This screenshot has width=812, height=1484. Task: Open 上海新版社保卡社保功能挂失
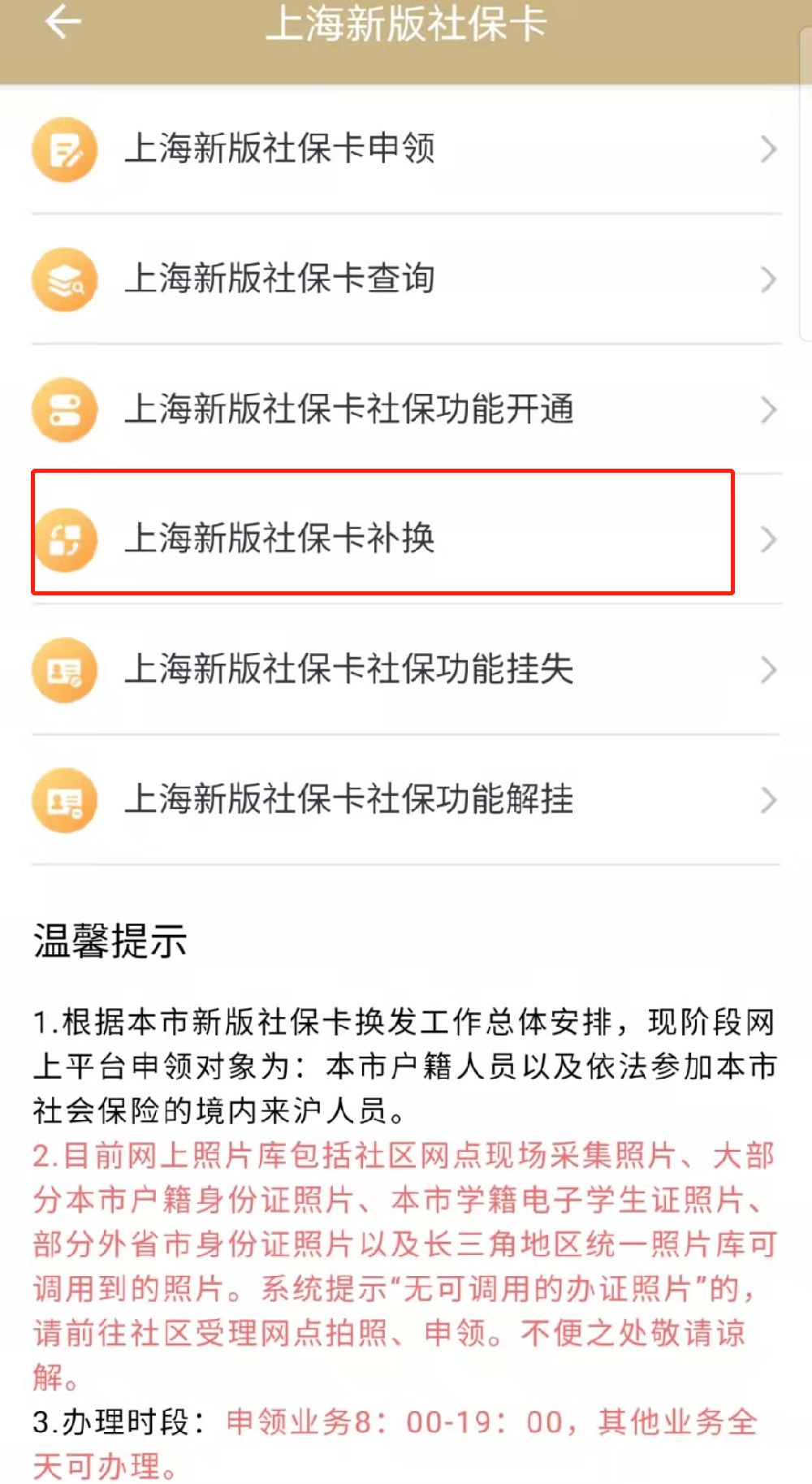tap(349, 670)
